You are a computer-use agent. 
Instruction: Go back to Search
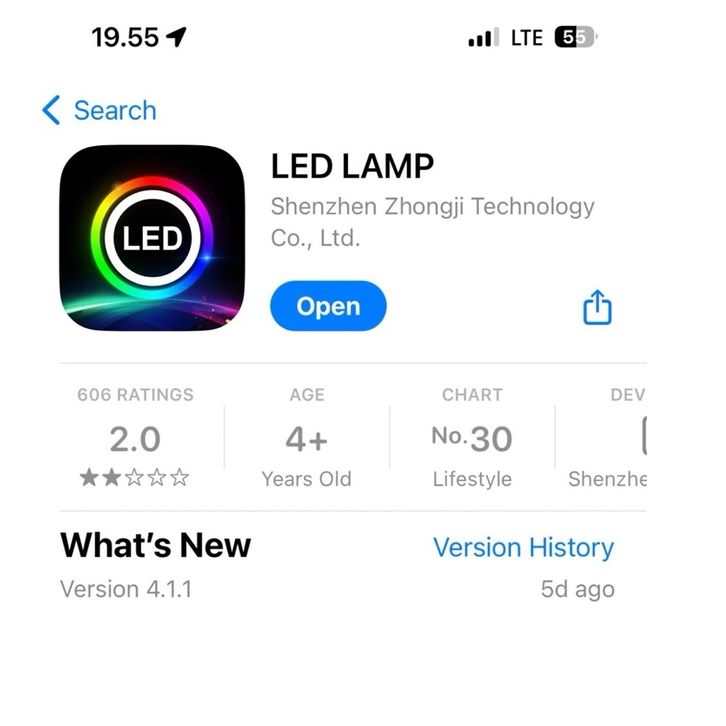(x=99, y=111)
